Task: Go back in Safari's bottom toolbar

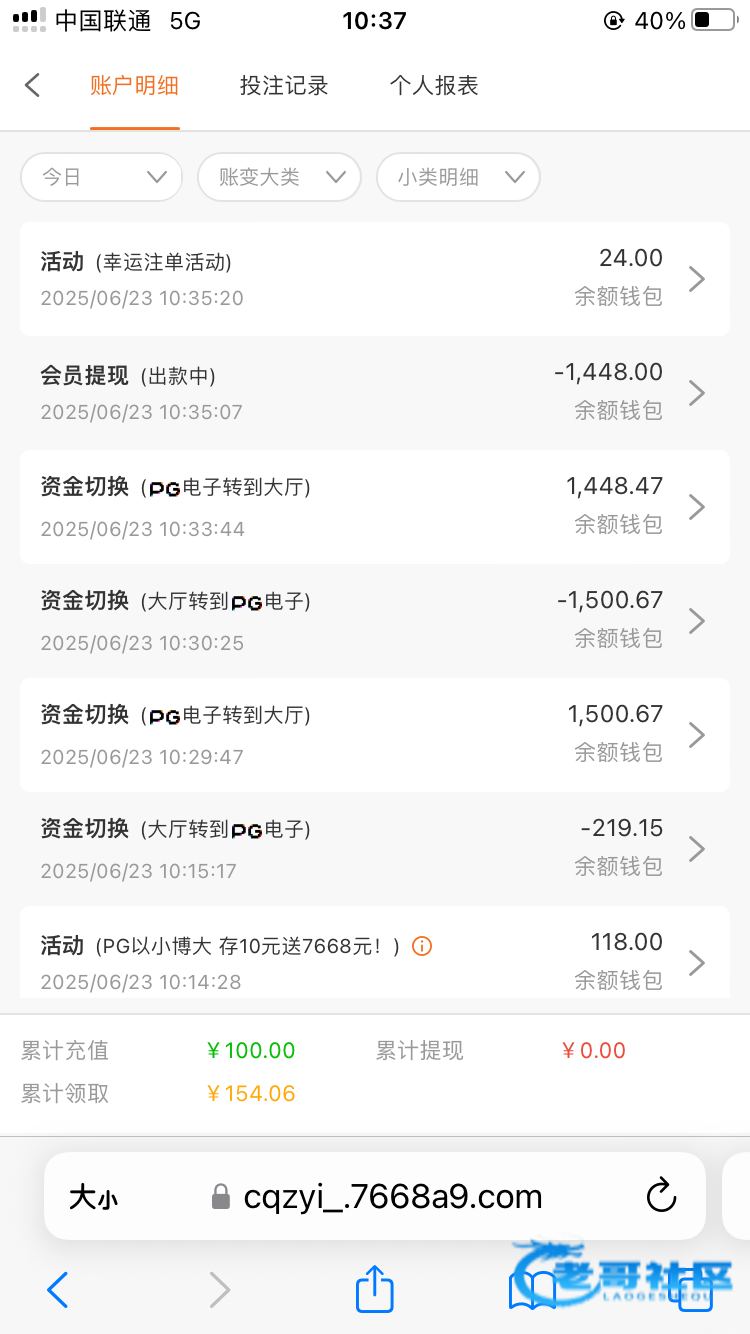Action: [58, 1290]
